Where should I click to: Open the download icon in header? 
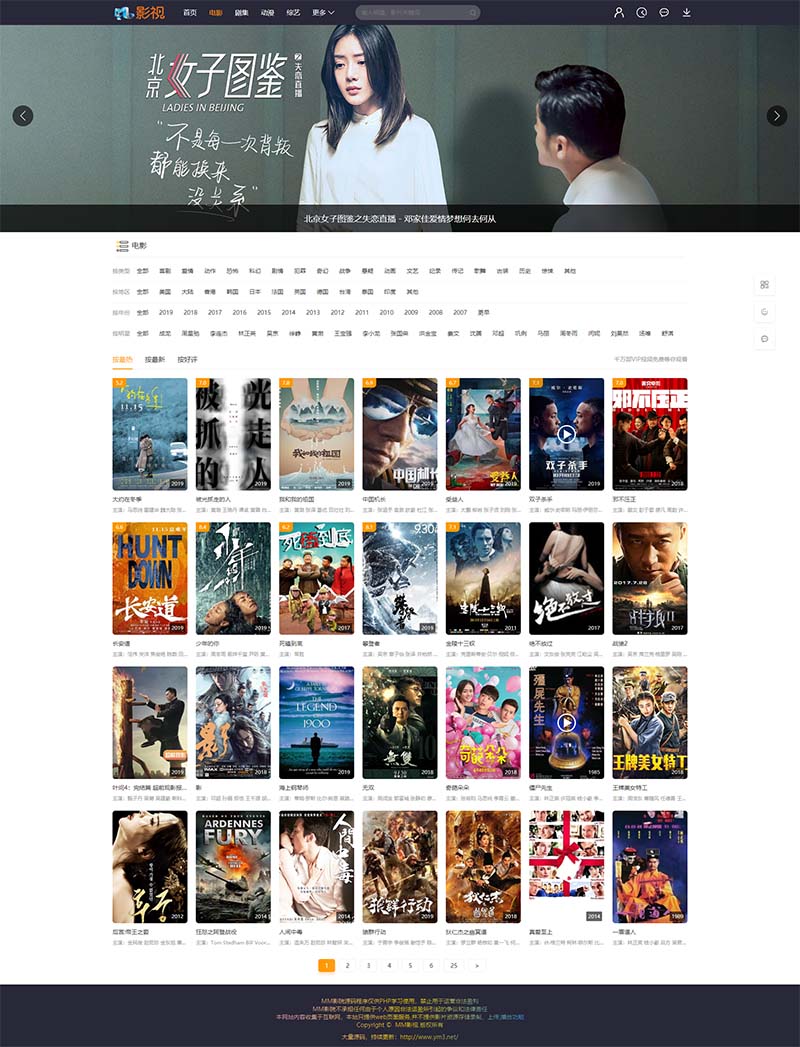point(687,12)
